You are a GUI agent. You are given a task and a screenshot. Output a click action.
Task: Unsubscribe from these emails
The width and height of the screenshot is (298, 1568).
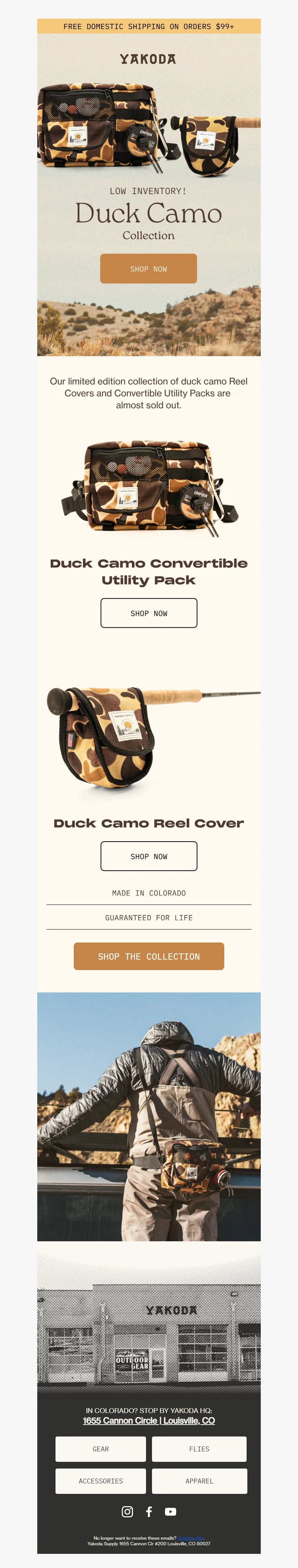191,1537
